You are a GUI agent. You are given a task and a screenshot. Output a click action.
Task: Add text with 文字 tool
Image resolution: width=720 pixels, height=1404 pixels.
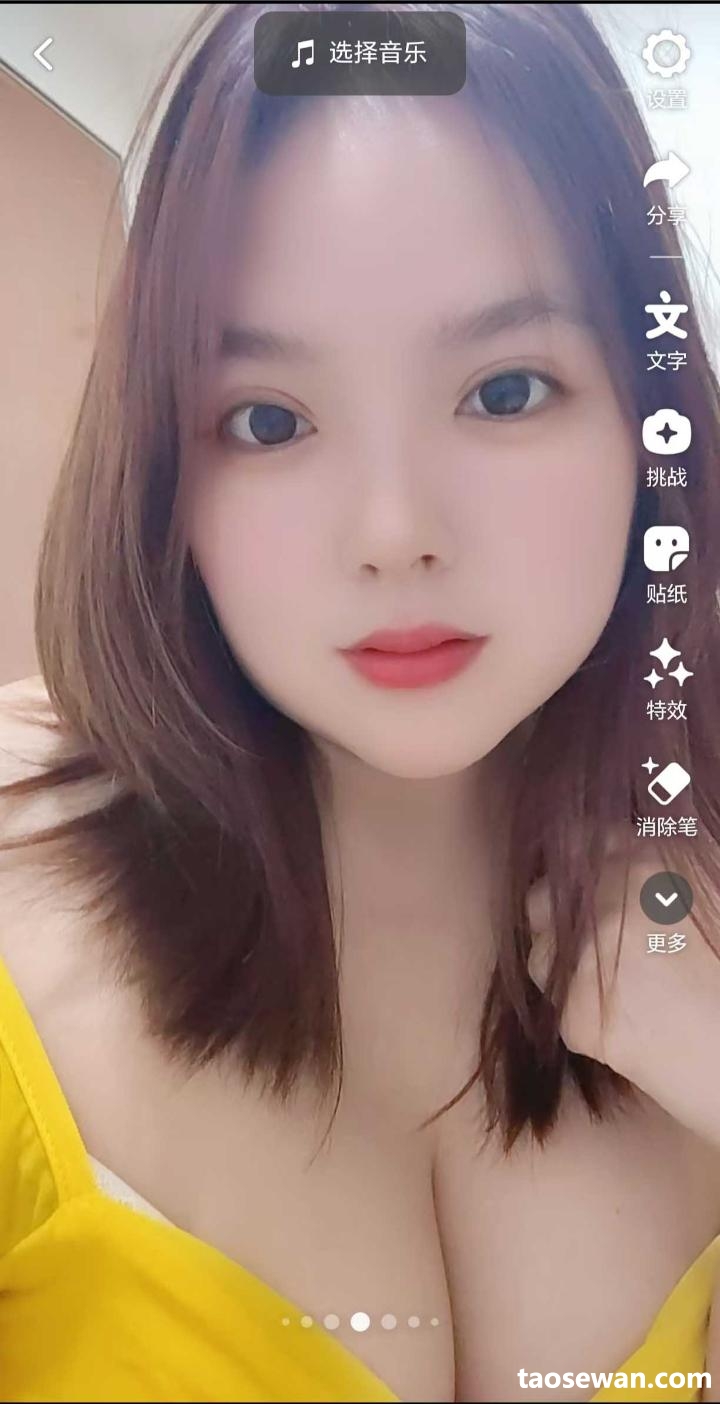tap(666, 318)
